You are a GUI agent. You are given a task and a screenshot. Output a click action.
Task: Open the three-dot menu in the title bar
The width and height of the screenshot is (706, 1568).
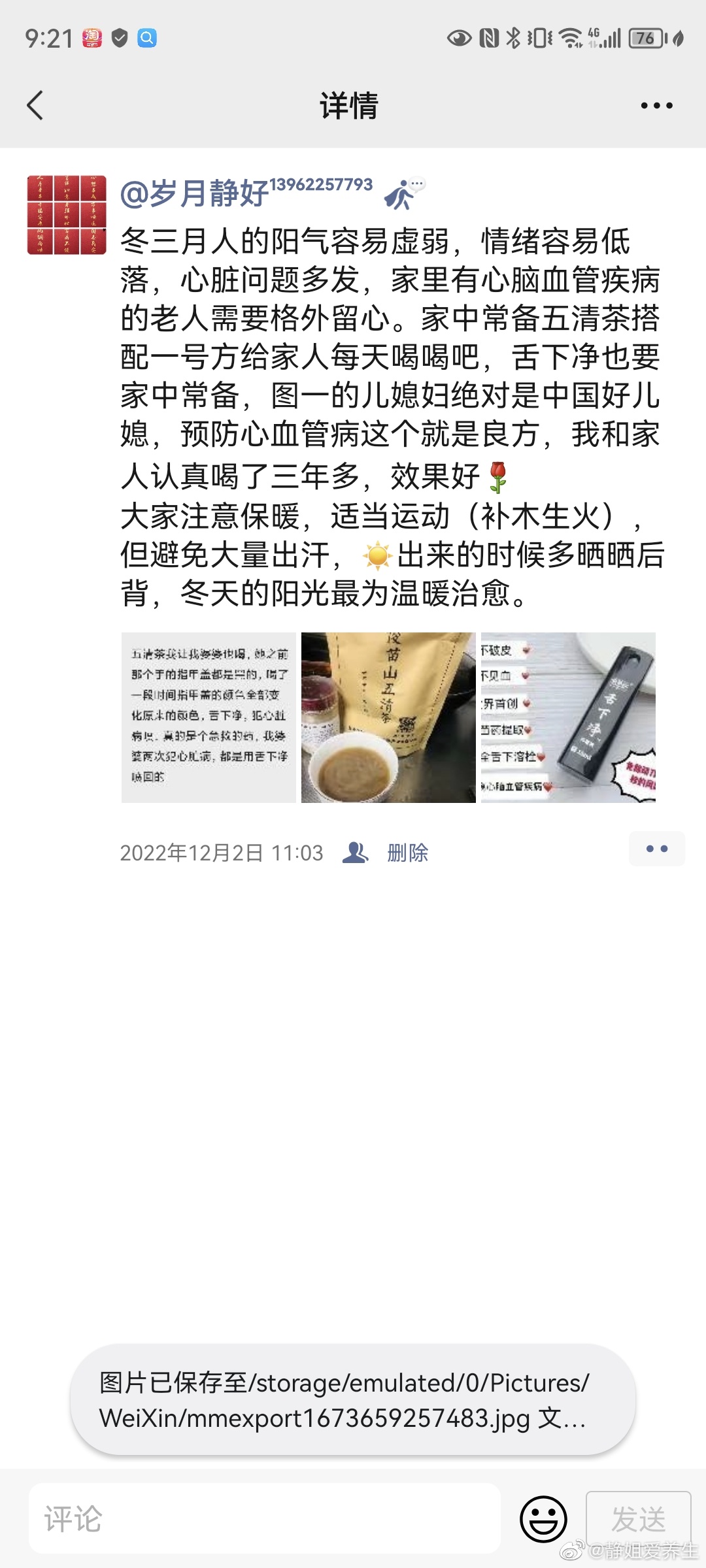[656, 105]
